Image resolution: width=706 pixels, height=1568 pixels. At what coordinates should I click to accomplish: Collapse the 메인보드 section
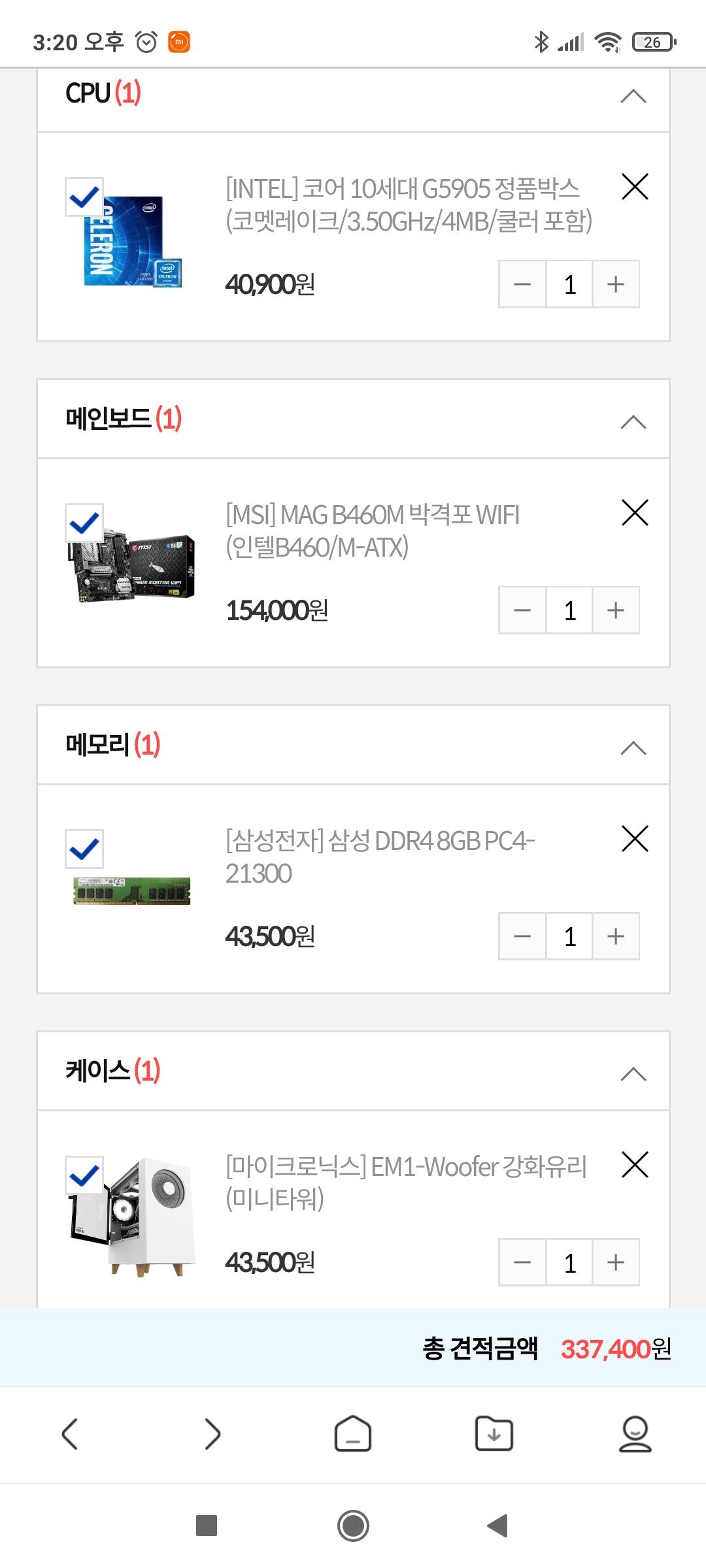[x=633, y=422]
